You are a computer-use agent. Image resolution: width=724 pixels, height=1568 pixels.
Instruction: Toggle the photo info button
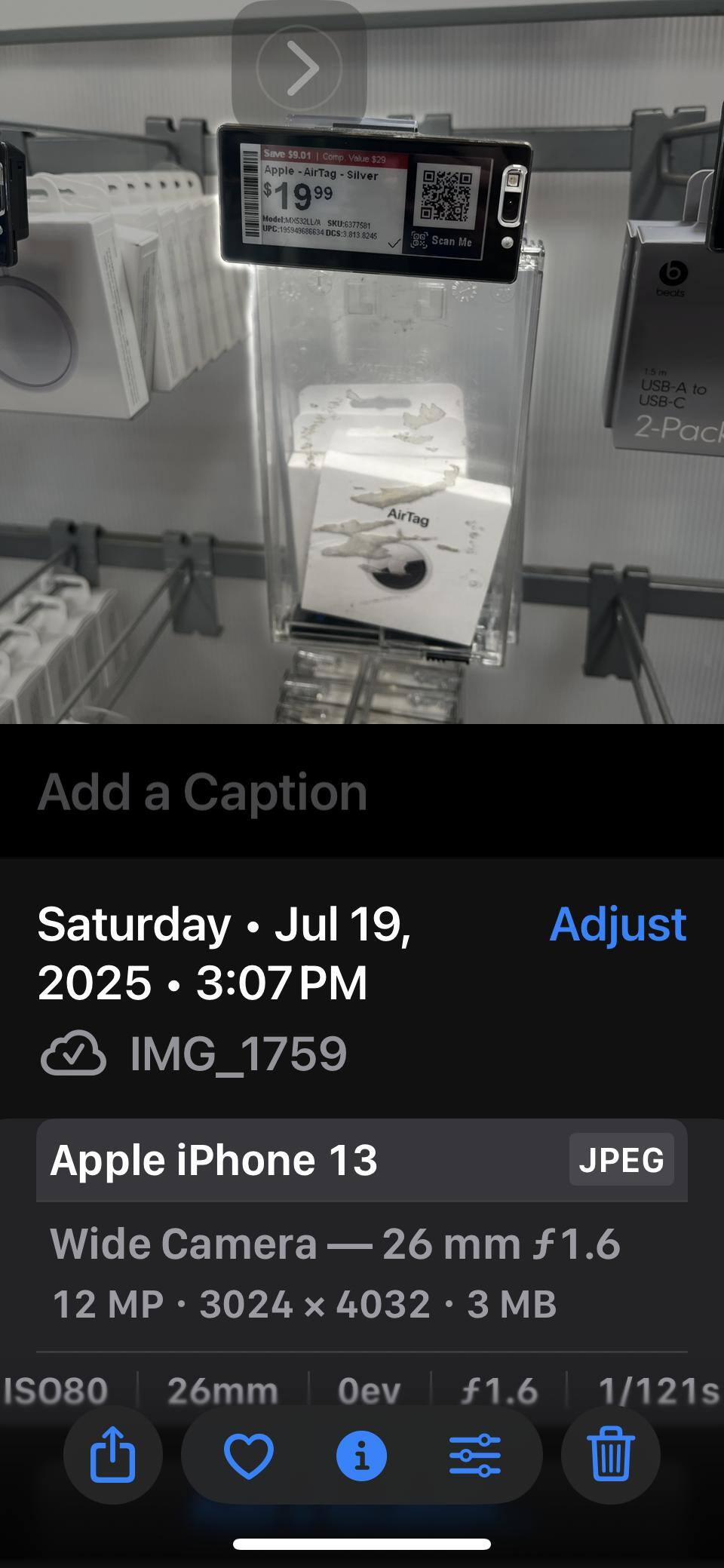click(361, 1454)
